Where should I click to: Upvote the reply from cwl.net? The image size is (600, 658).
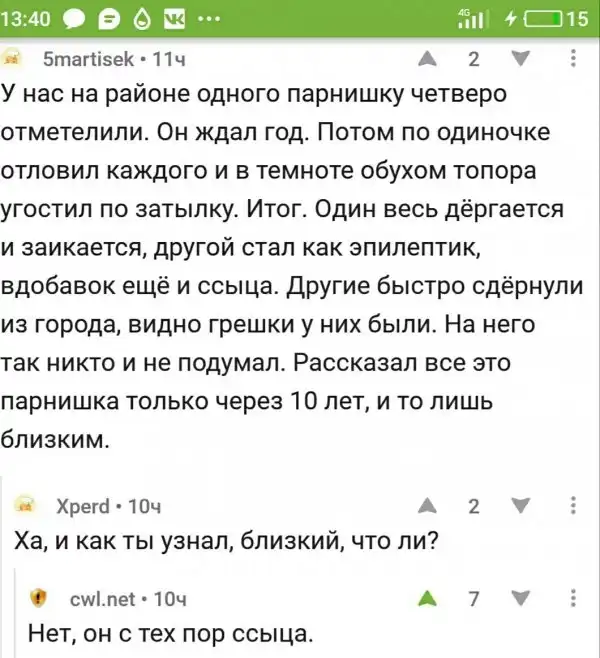click(x=428, y=600)
